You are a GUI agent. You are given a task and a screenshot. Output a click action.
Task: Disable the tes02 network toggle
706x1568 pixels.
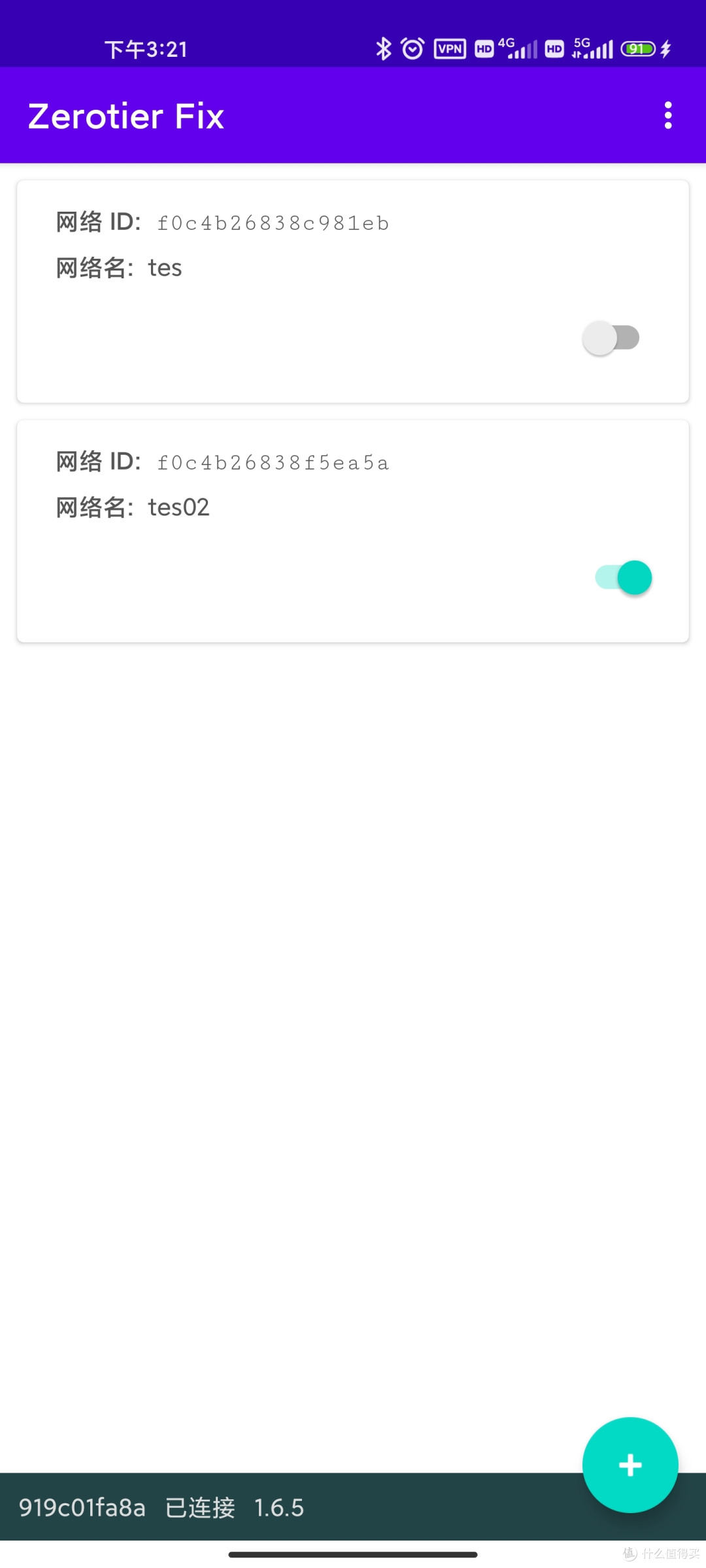621,577
